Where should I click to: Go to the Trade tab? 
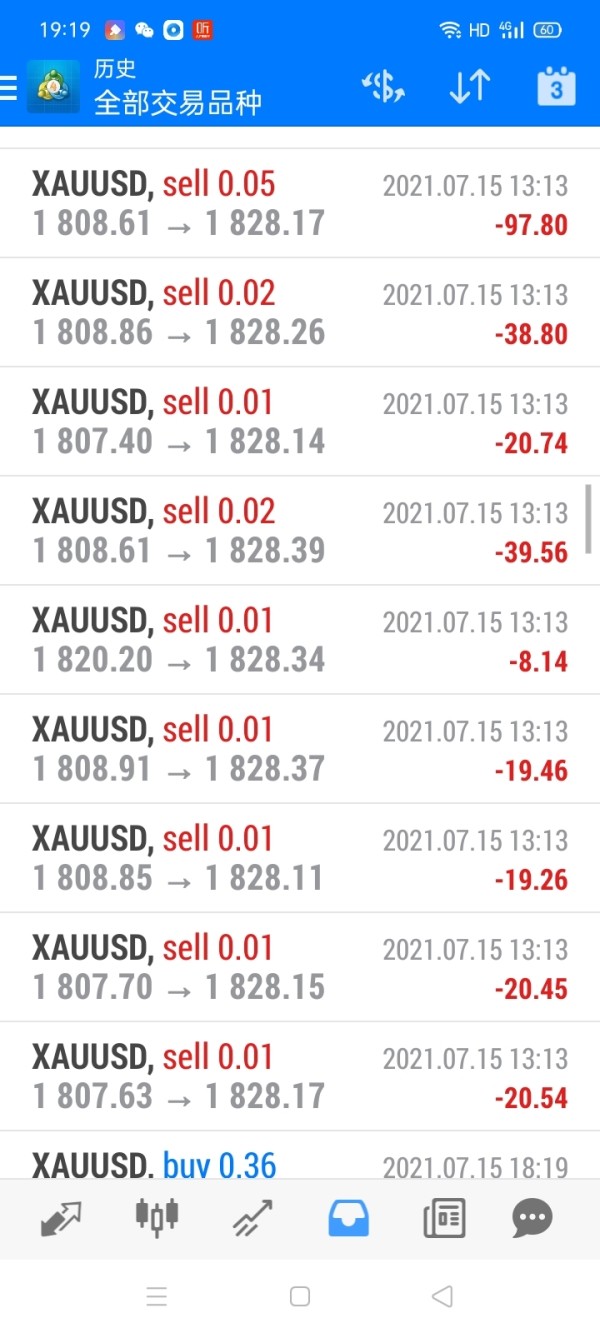coord(252,1217)
